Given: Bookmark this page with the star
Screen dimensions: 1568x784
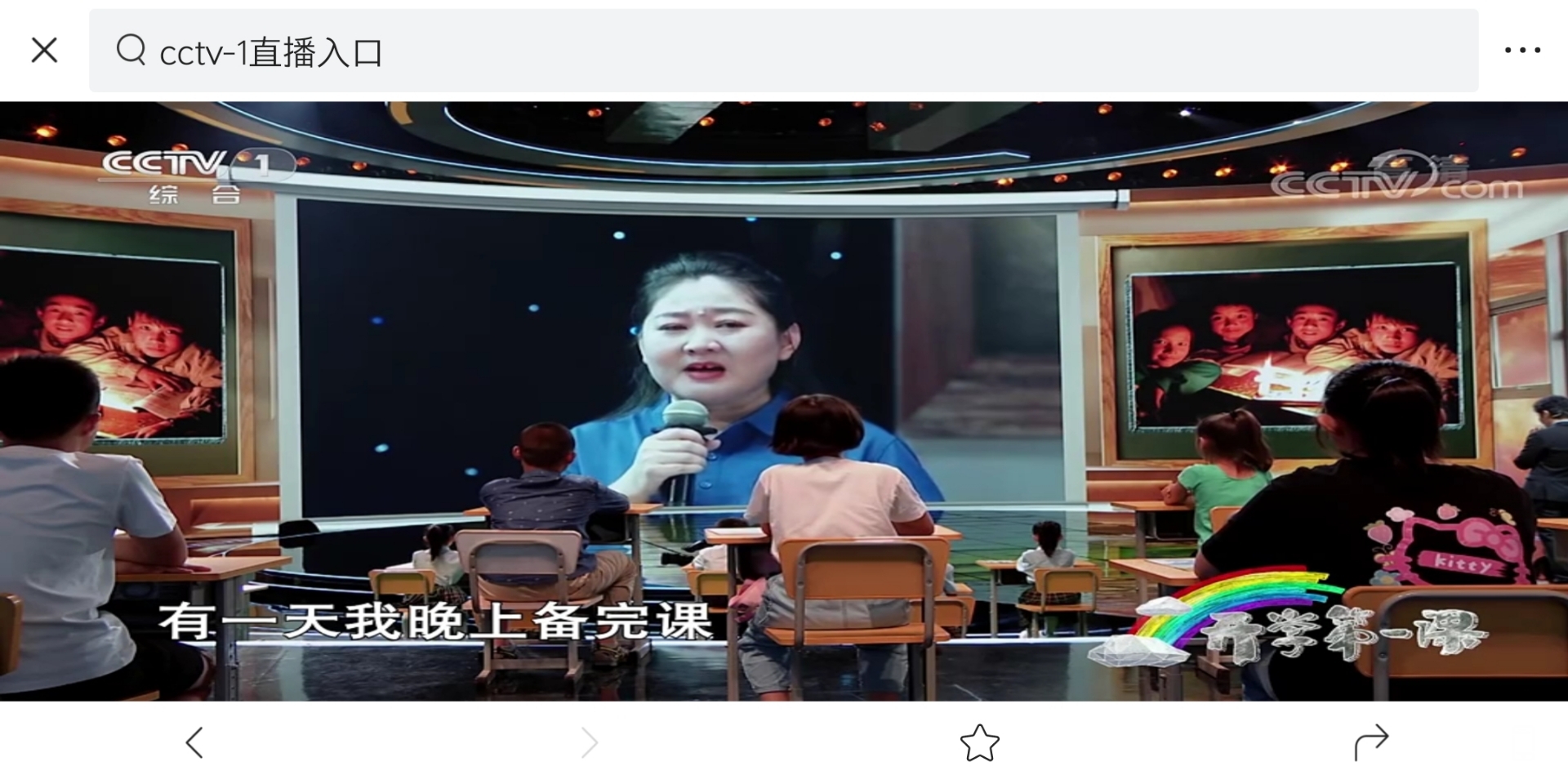Looking at the screenshot, I should pos(979,742).
